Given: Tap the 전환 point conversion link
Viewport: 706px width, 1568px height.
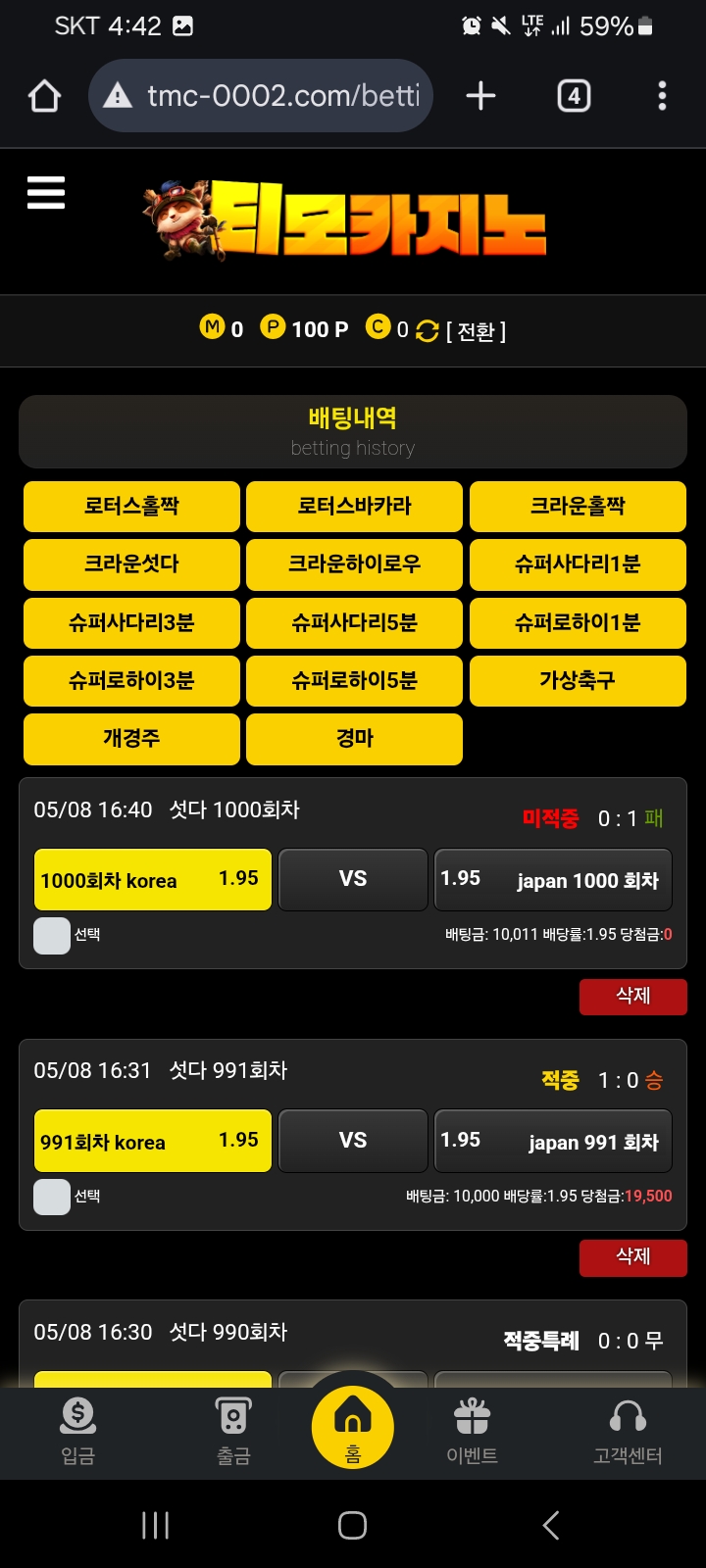Looking at the screenshot, I should 476,331.
